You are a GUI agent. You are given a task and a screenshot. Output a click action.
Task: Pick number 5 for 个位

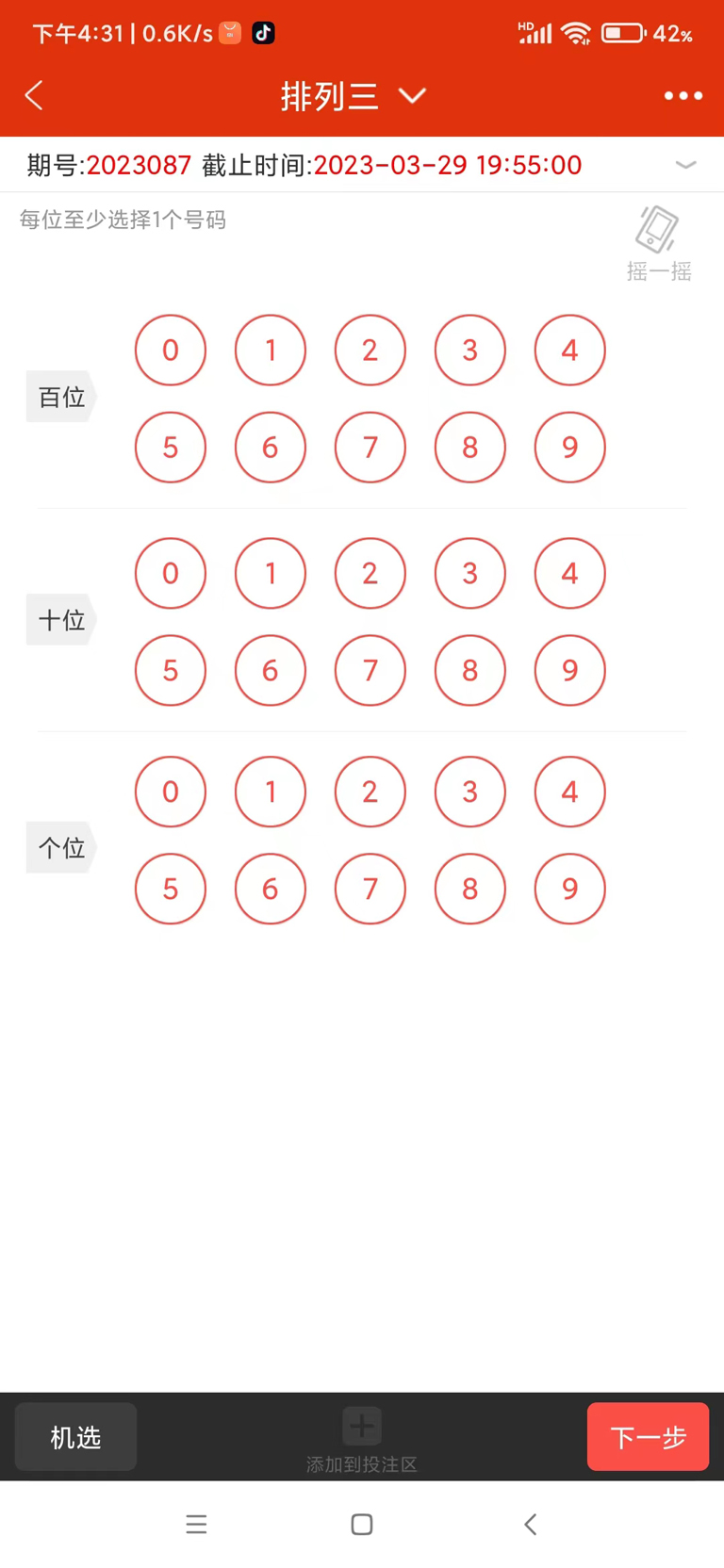171,889
